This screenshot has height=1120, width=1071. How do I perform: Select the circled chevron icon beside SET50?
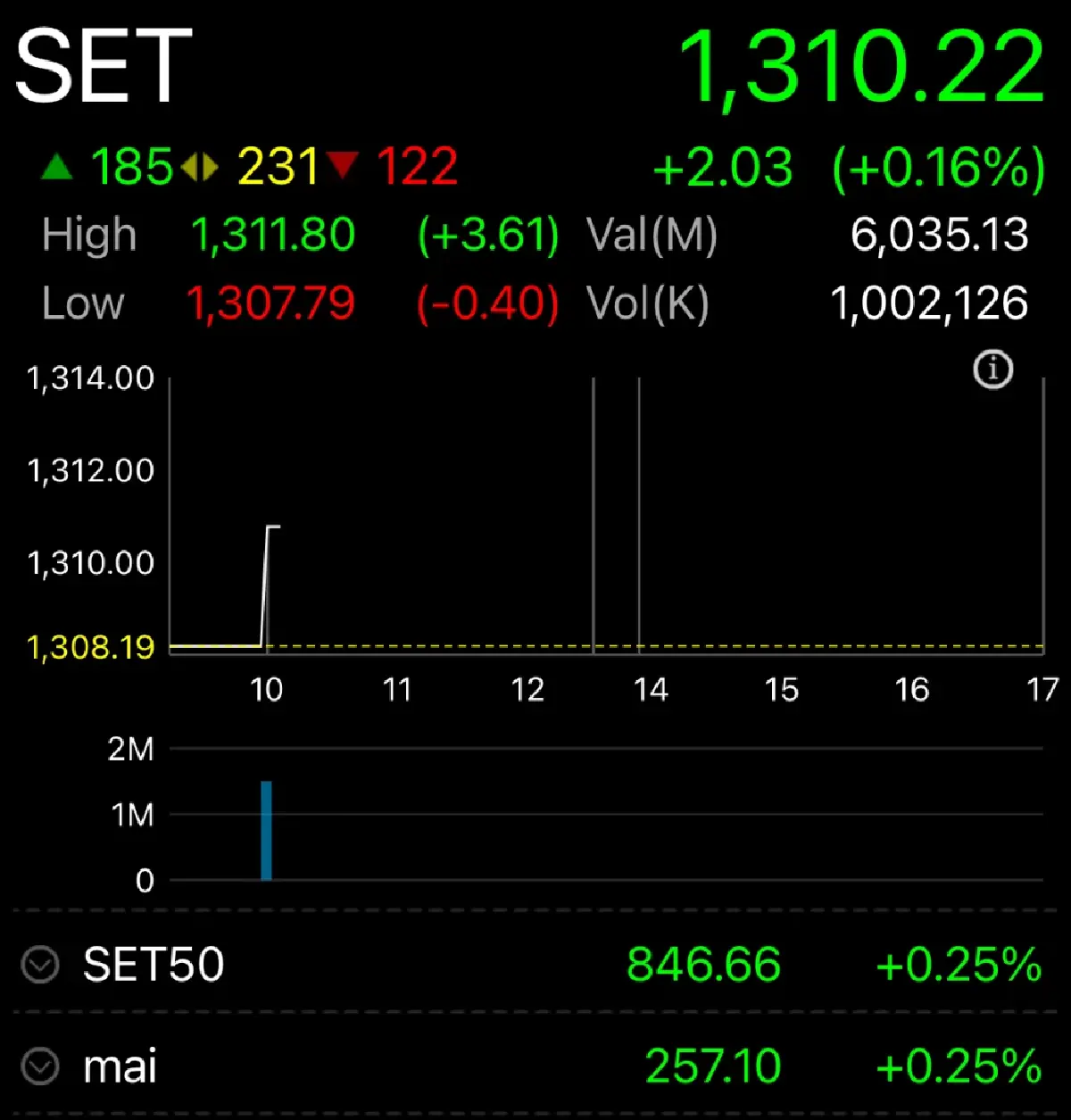(x=38, y=964)
